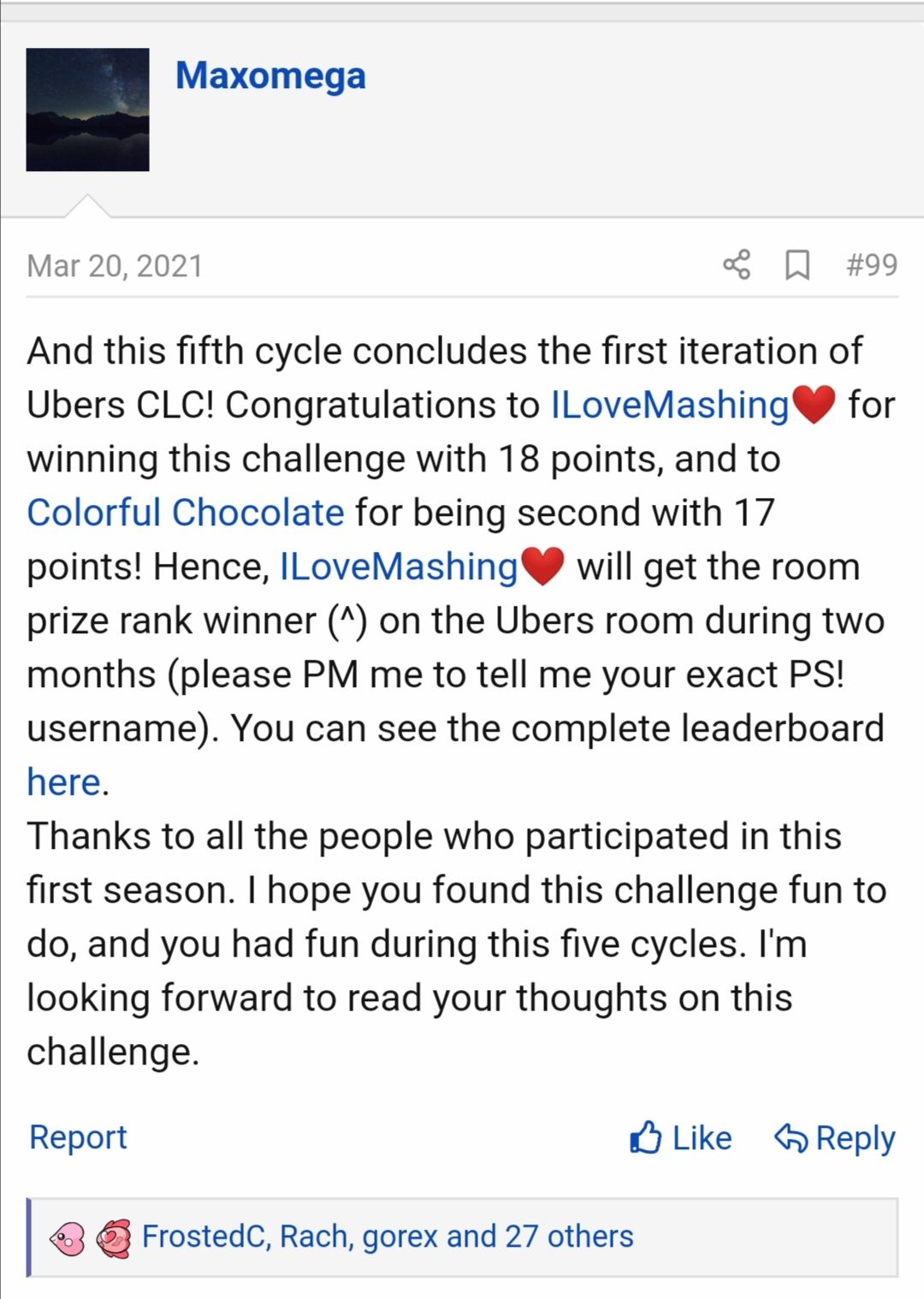Tap Maxomega's avatar picture
924x1299 pixels.
(x=87, y=110)
